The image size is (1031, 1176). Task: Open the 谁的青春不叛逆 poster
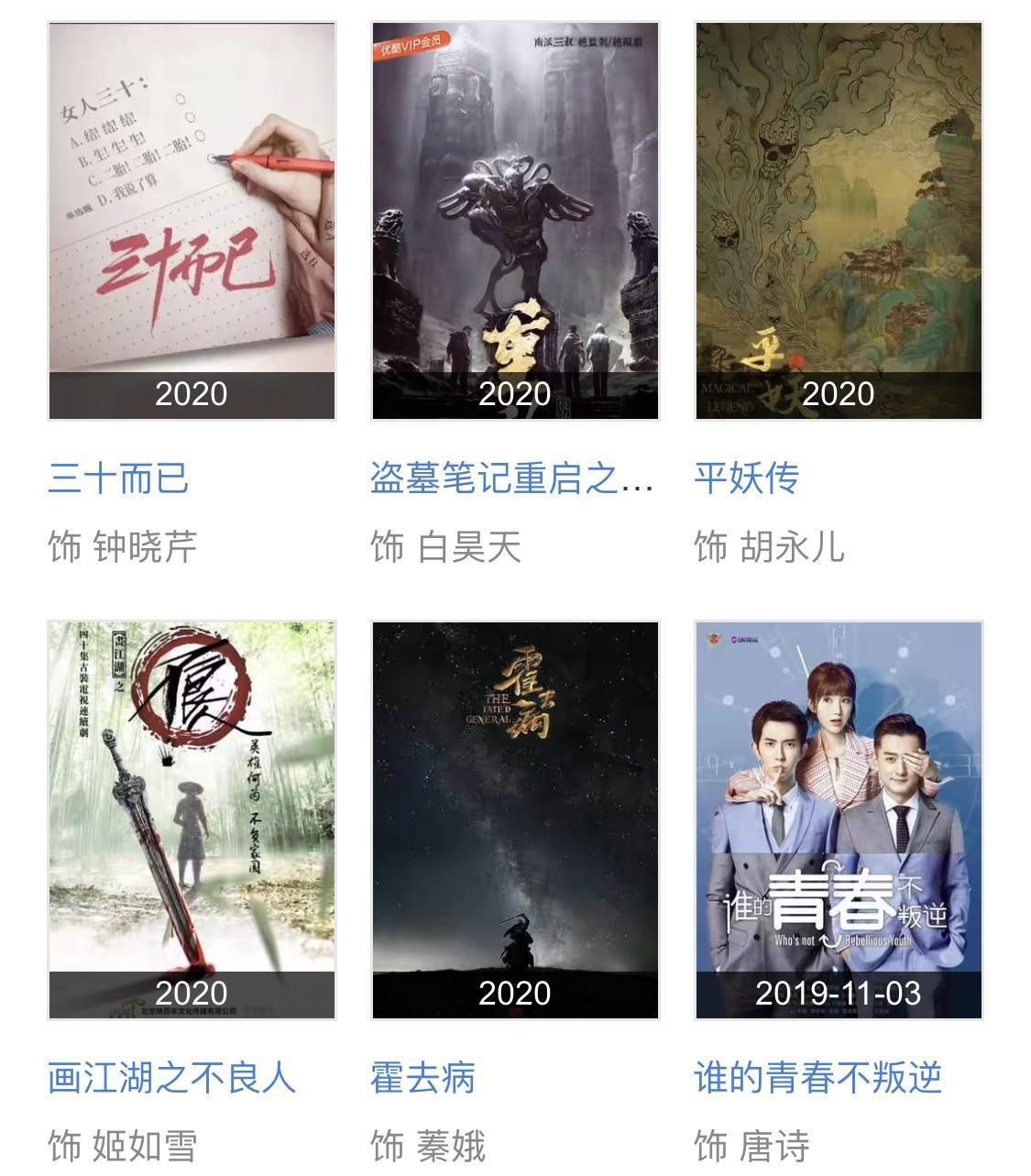point(839,819)
